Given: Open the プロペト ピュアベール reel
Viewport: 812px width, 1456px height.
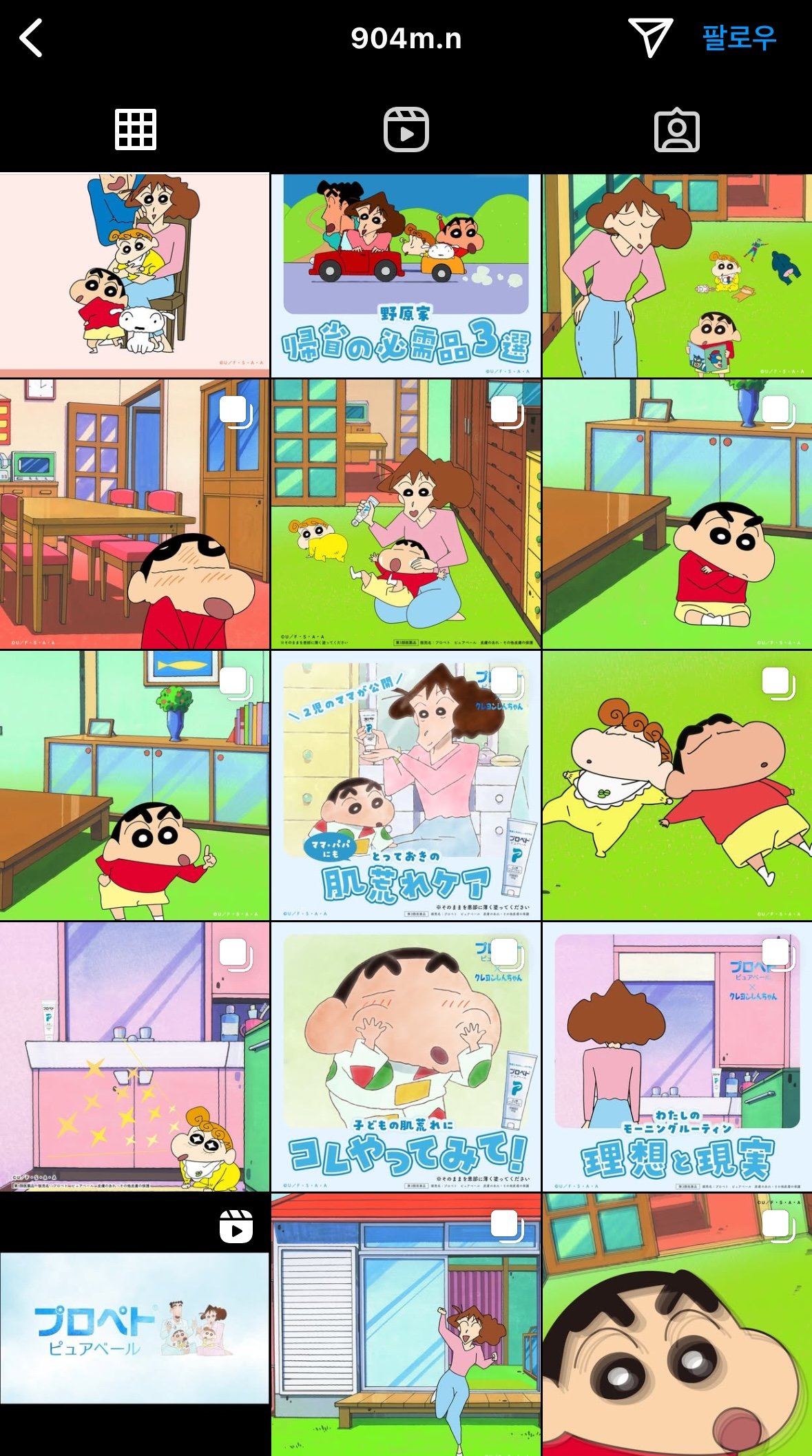Looking at the screenshot, I should pos(134,1326).
